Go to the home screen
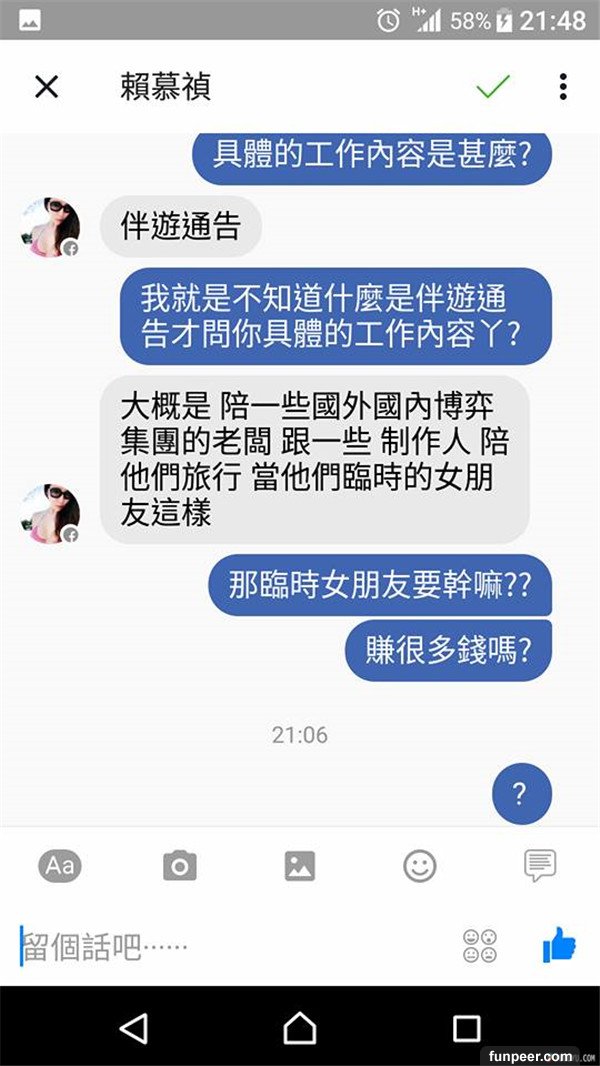This screenshot has width=600, height=1066. coord(300,1027)
